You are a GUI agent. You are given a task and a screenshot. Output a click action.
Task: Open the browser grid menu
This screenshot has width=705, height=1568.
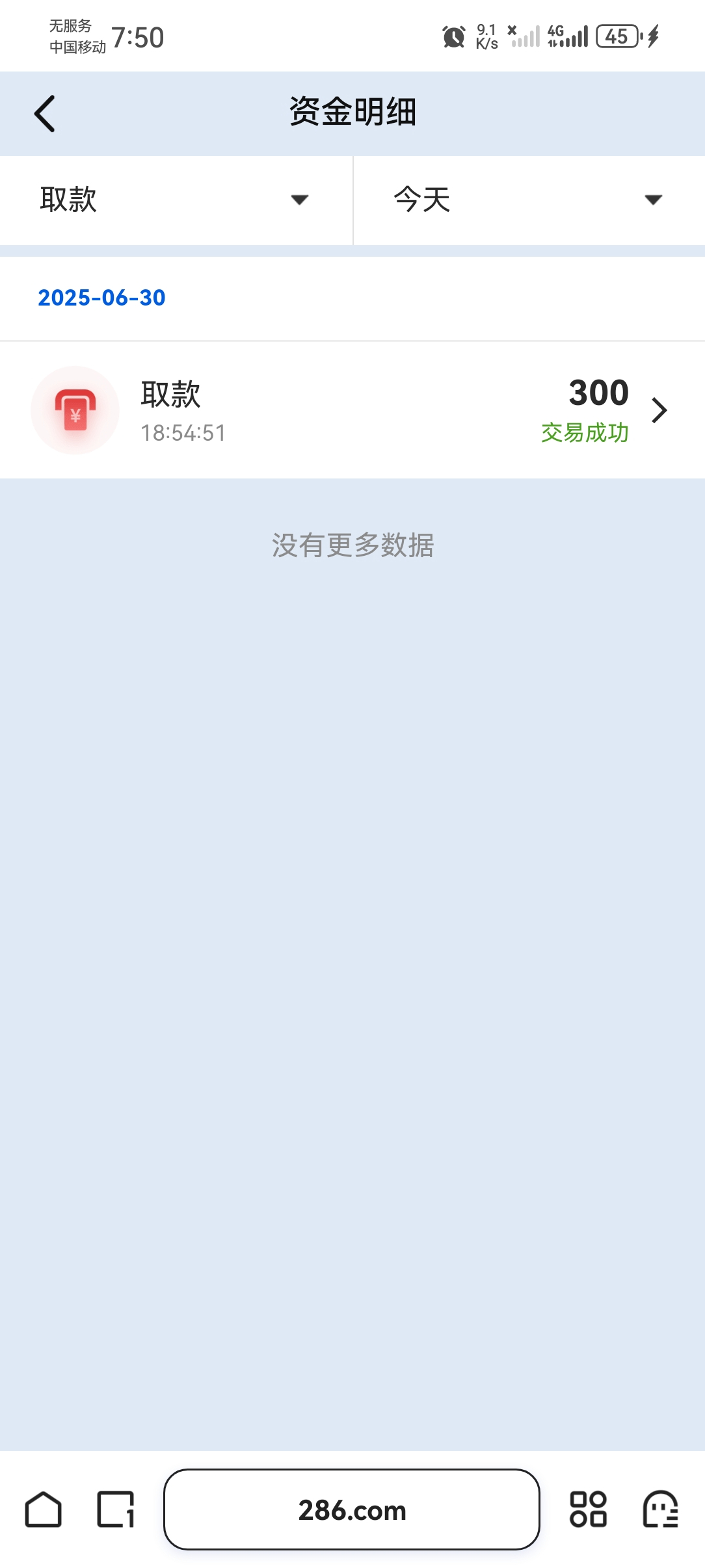coord(589,1509)
